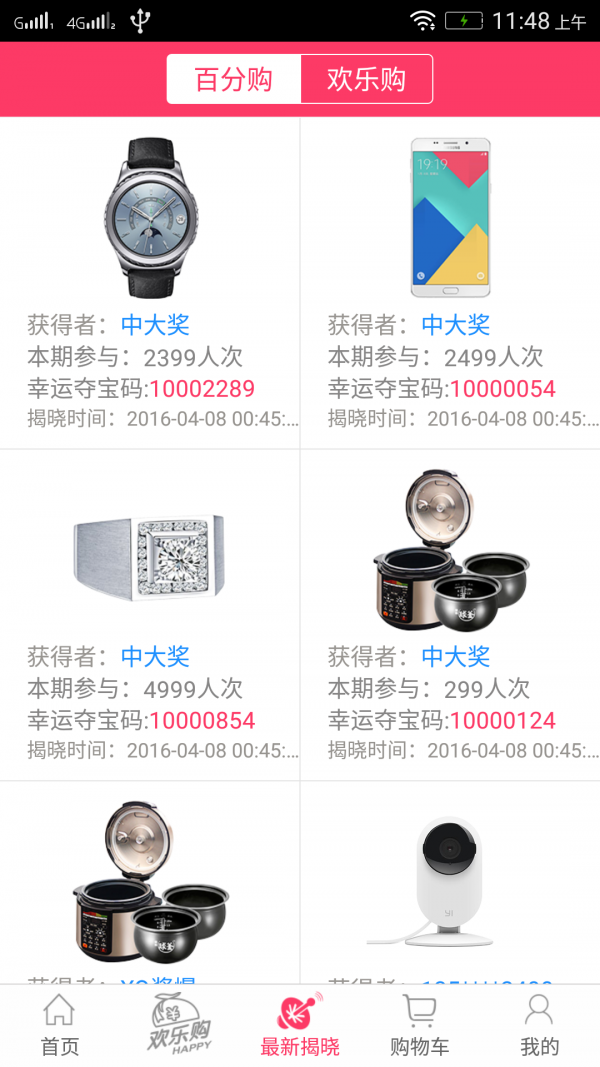Tap the 最新揭晓 bottom tab
The width and height of the screenshot is (600, 1067).
click(300, 1025)
